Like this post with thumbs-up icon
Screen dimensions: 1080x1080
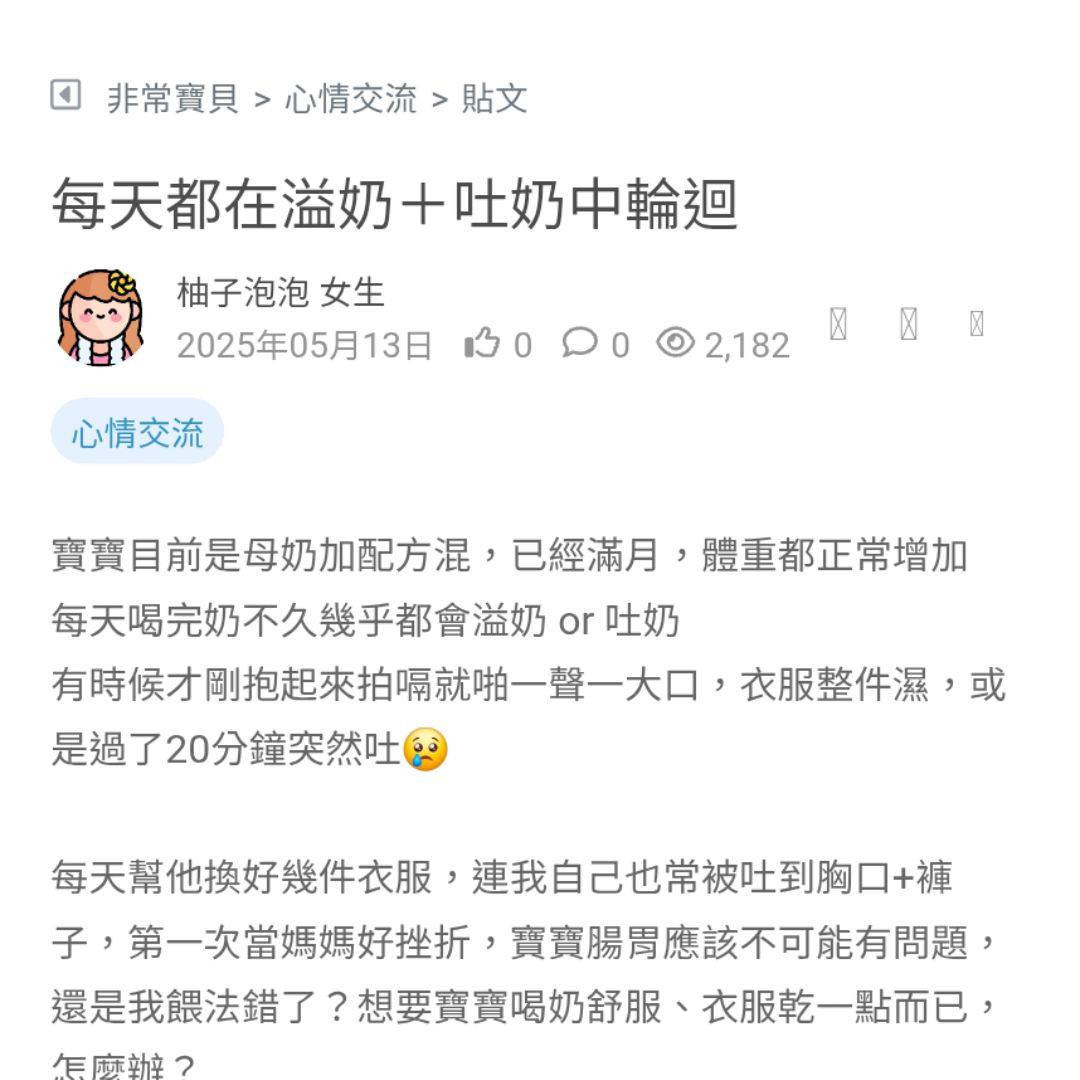coord(482,344)
